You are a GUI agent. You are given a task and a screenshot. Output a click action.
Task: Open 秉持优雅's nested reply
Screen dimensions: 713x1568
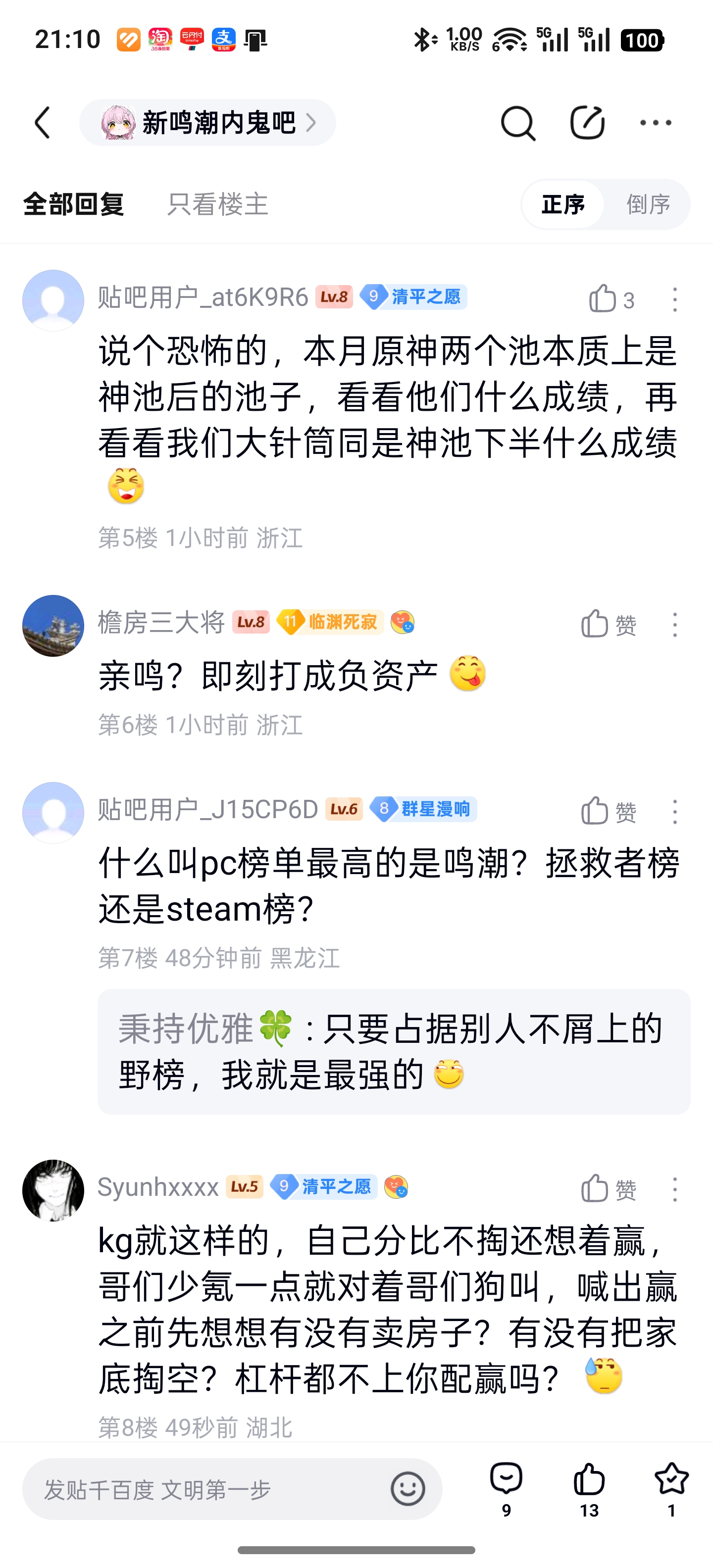[393, 1051]
